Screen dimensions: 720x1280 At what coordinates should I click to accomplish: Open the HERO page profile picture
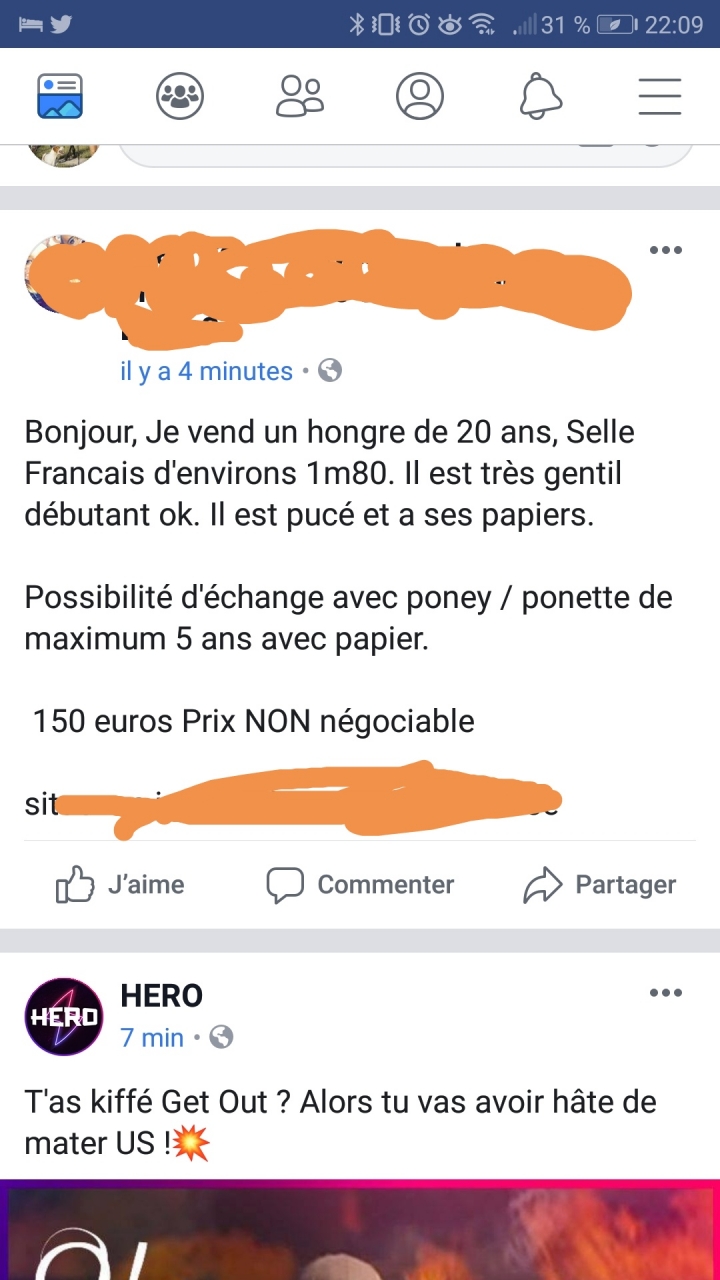pos(64,1017)
